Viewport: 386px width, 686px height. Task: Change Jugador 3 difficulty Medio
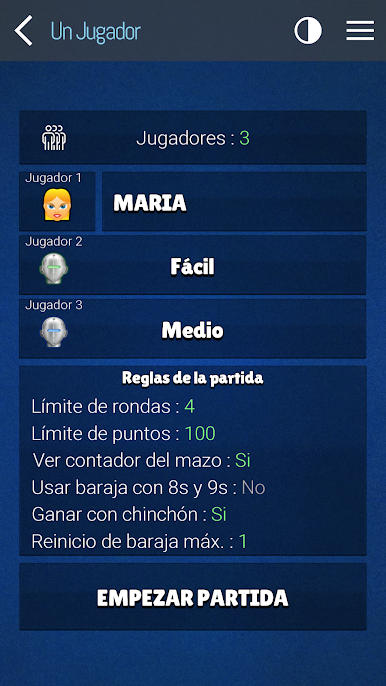(193, 329)
